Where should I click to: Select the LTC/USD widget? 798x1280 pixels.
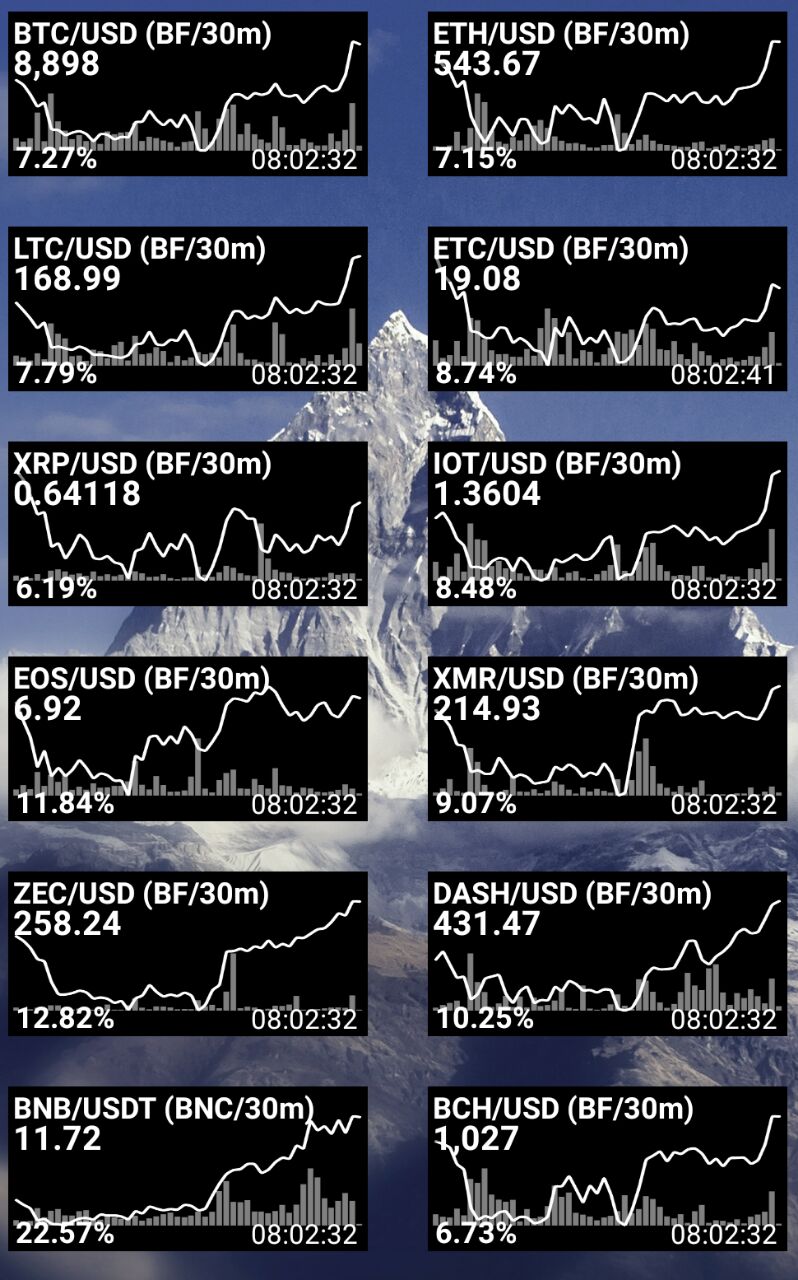coord(188,309)
